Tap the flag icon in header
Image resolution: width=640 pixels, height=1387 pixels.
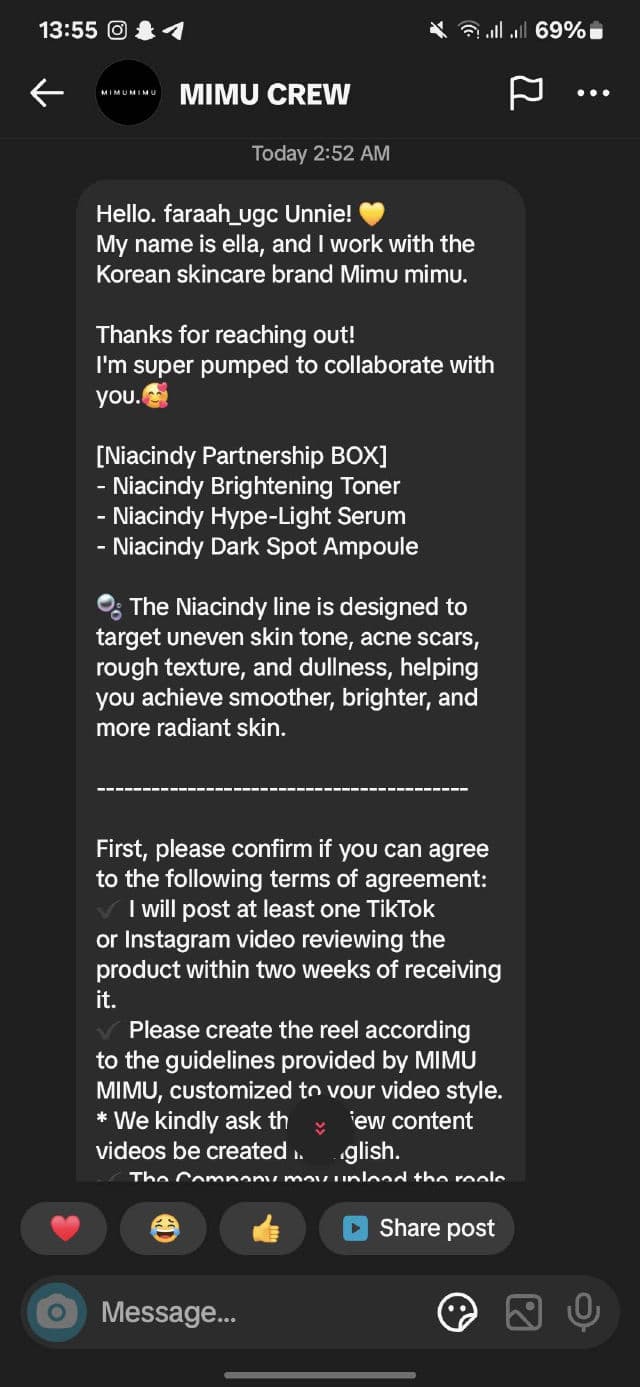pos(526,93)
